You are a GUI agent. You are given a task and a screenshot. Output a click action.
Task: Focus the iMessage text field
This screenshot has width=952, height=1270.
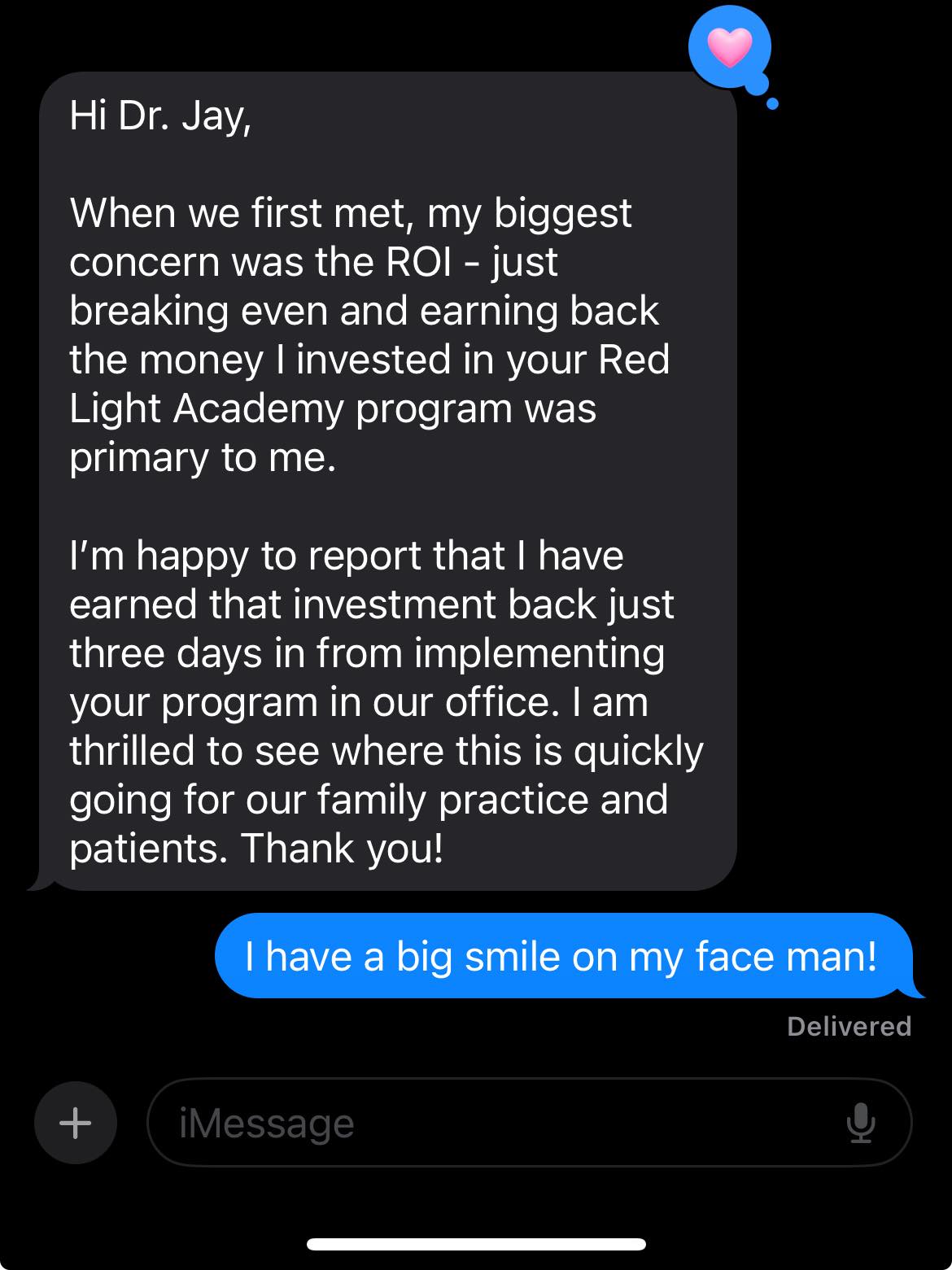488,1123
